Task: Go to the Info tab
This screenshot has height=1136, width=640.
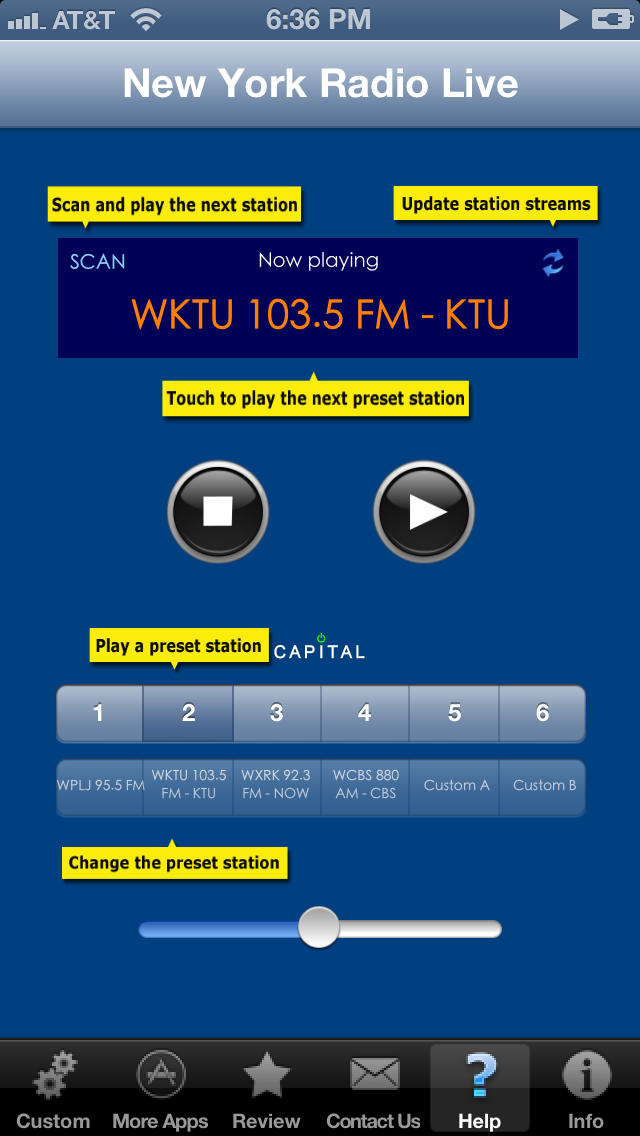Action: tap(586, 1089)
